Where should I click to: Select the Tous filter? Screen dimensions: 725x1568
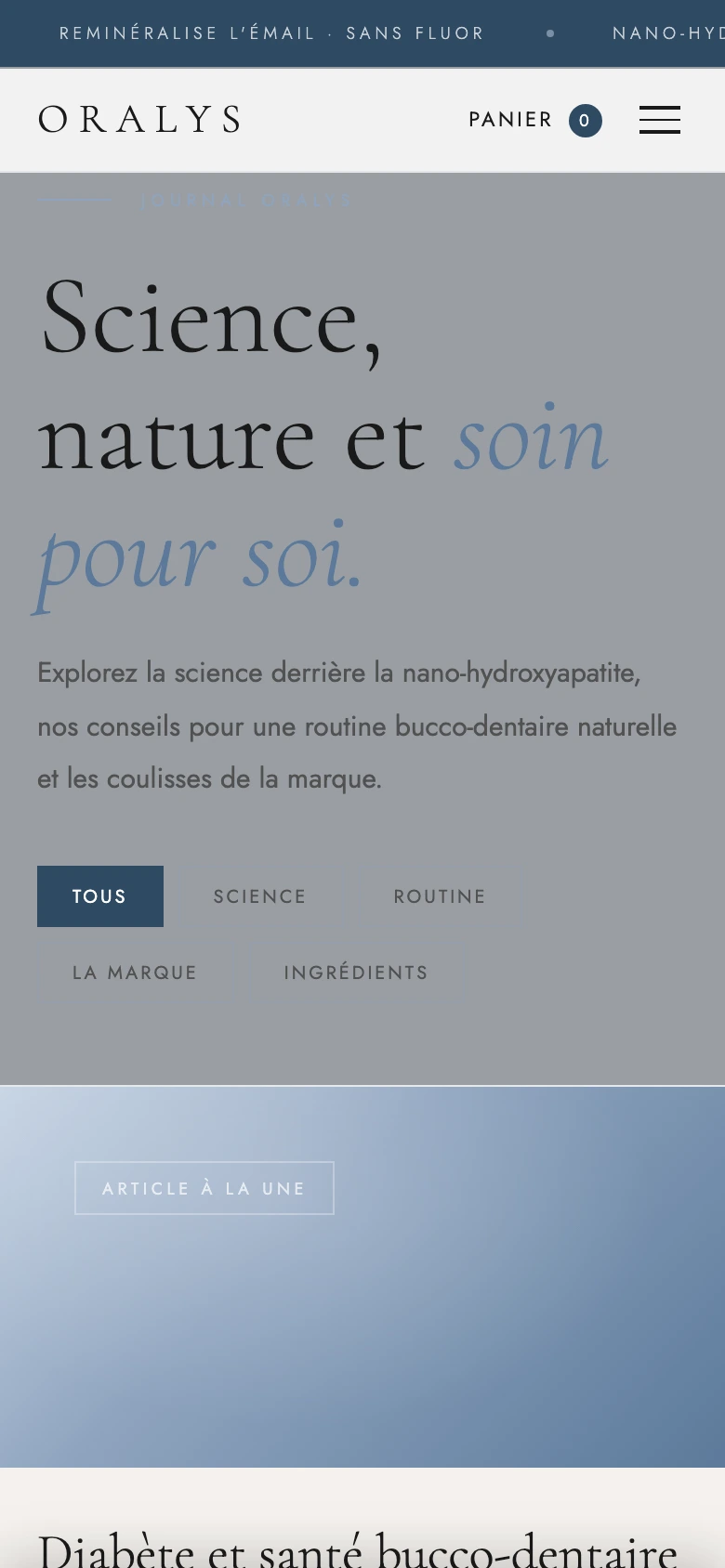100,896
